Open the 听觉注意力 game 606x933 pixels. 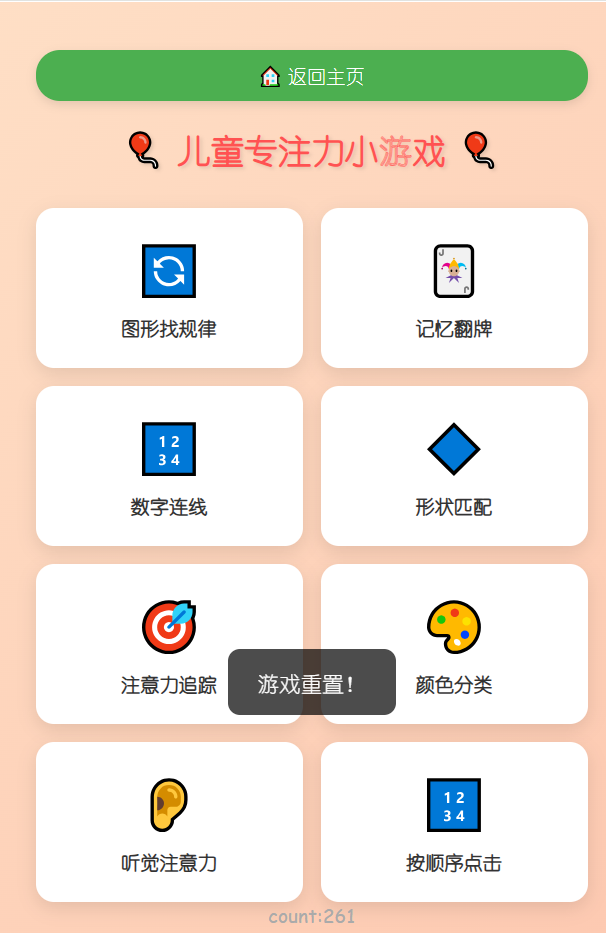tap(169, 822)
